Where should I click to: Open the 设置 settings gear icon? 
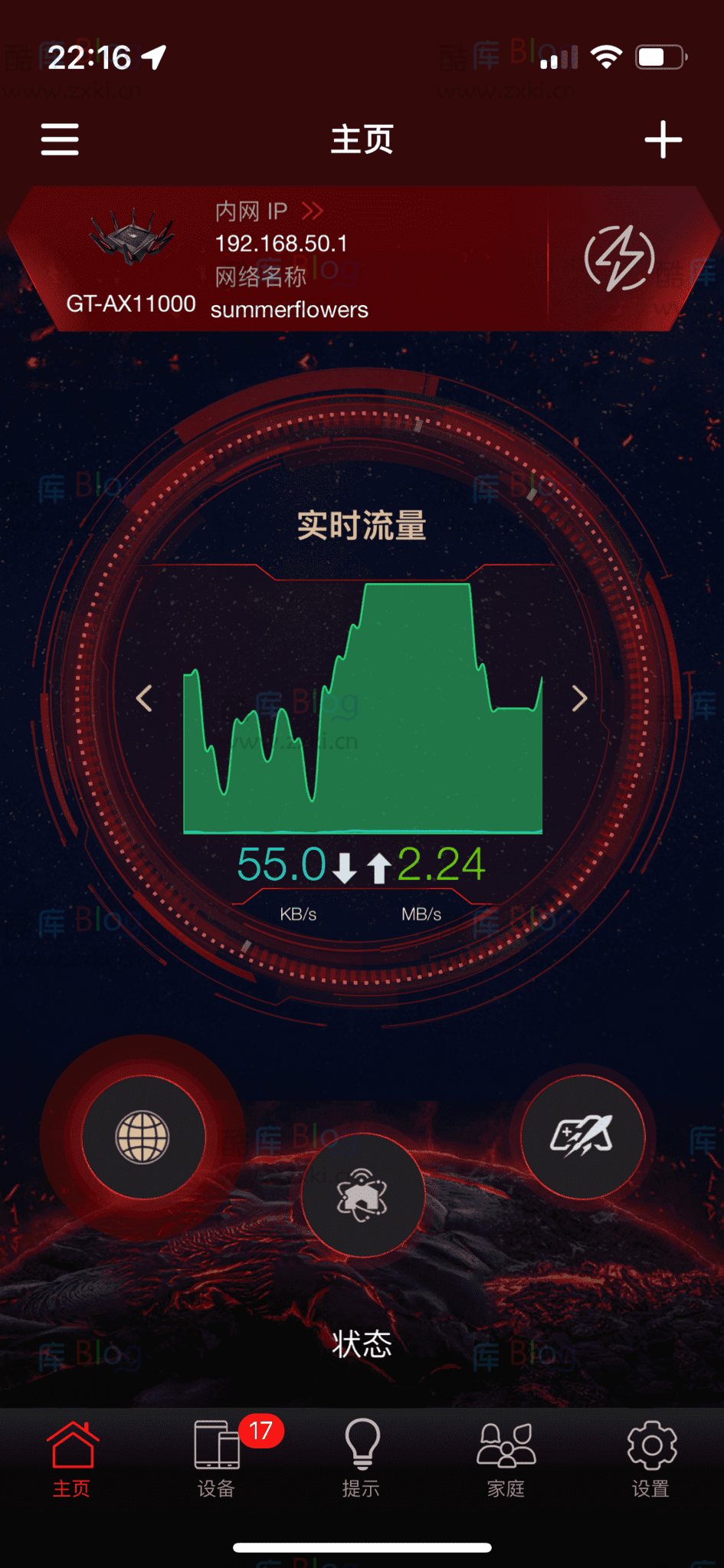(650, 1446)
